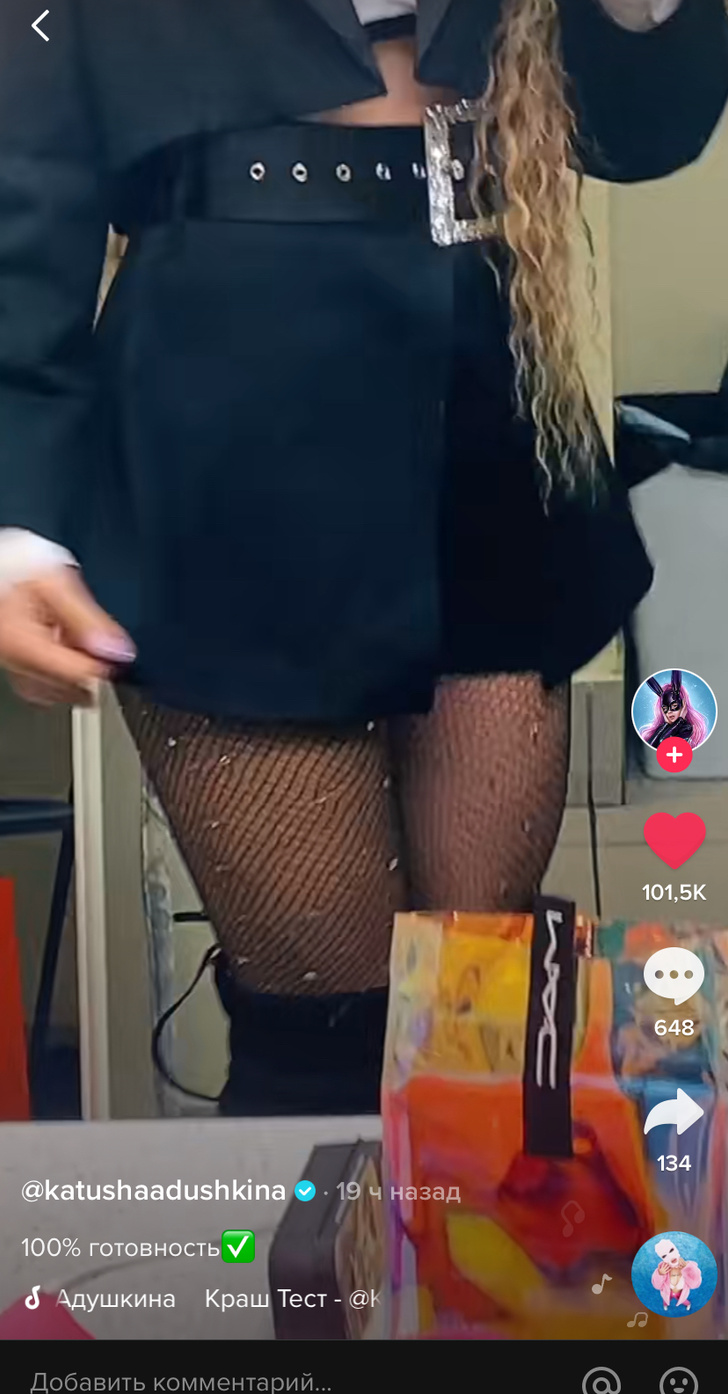Open the @katushaadushkina username link
The image size is (728, 1394).
(153, 1191)
